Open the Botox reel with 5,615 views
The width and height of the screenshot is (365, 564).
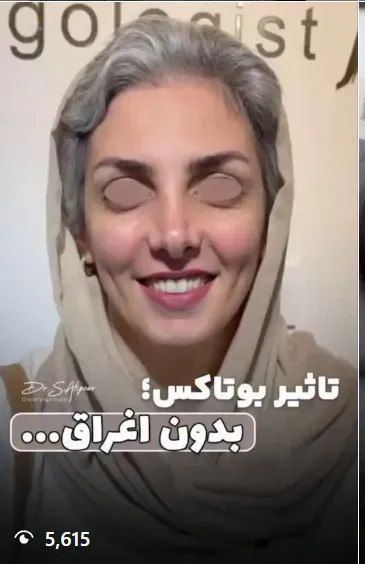(179, 282)
